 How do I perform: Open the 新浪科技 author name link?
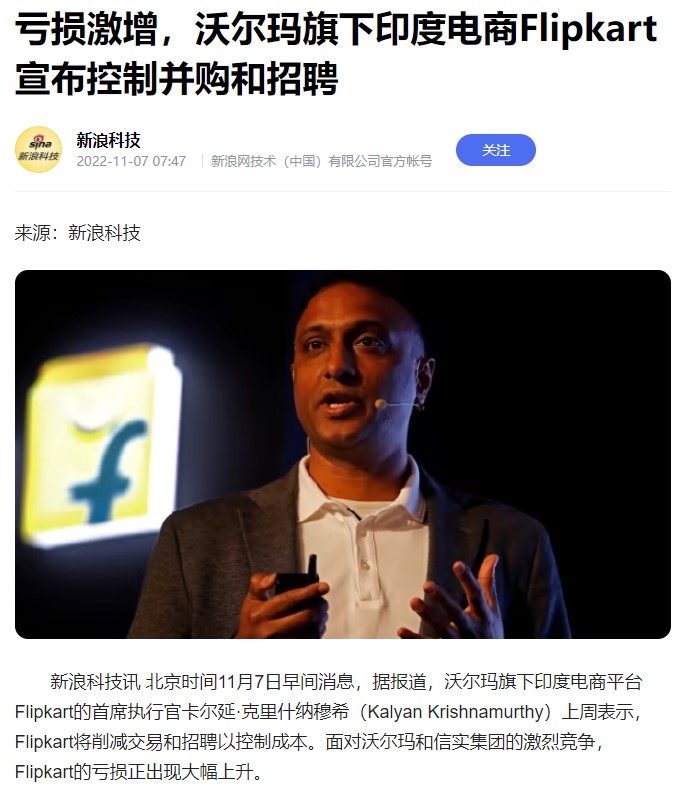(108, 139)
